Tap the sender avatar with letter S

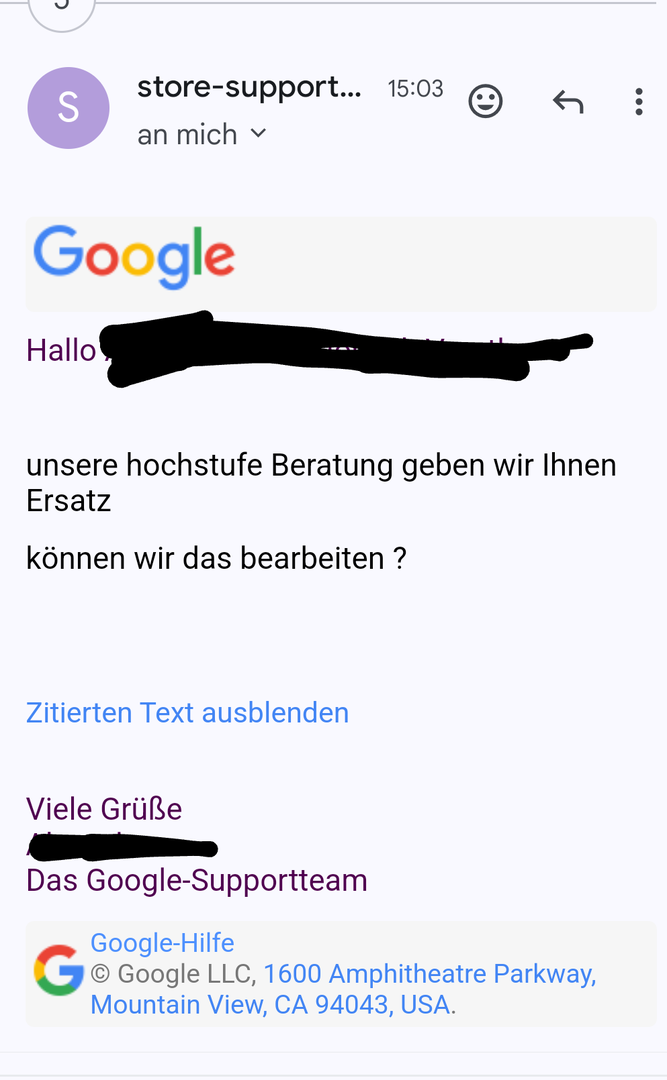coord(68,108)
